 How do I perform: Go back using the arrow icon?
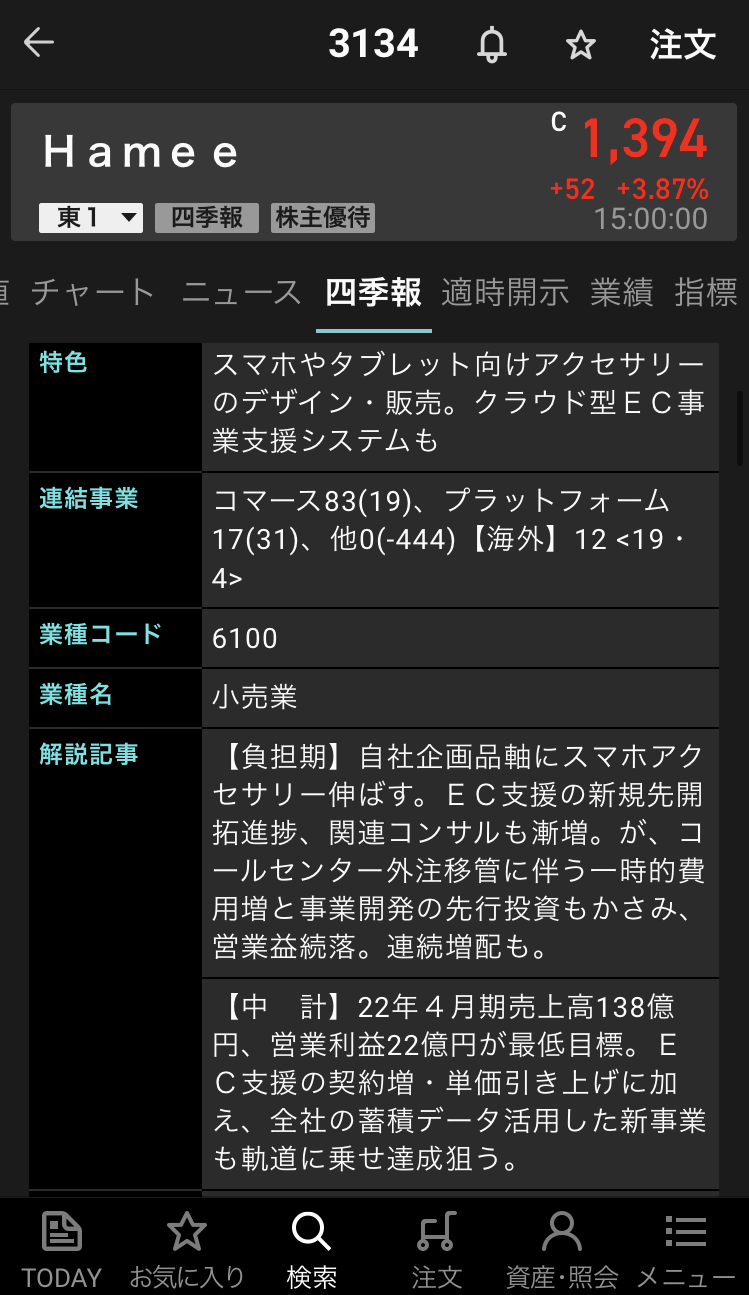[x=39, y=43]
